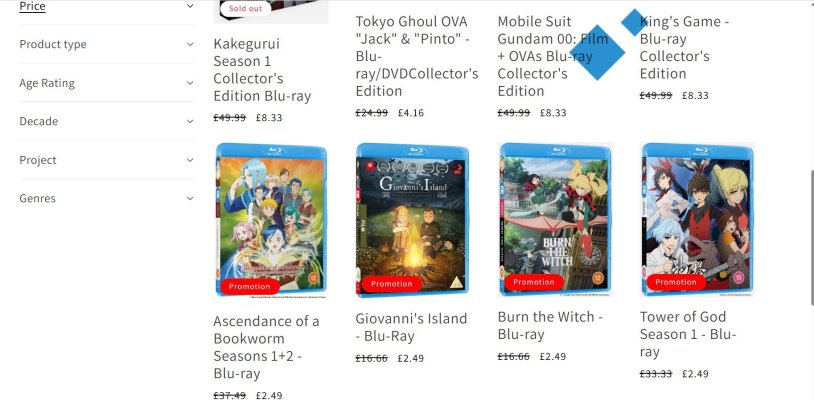Expand the Age Rating filter
This screenshot has height=400, width=814.
[106, 83]
